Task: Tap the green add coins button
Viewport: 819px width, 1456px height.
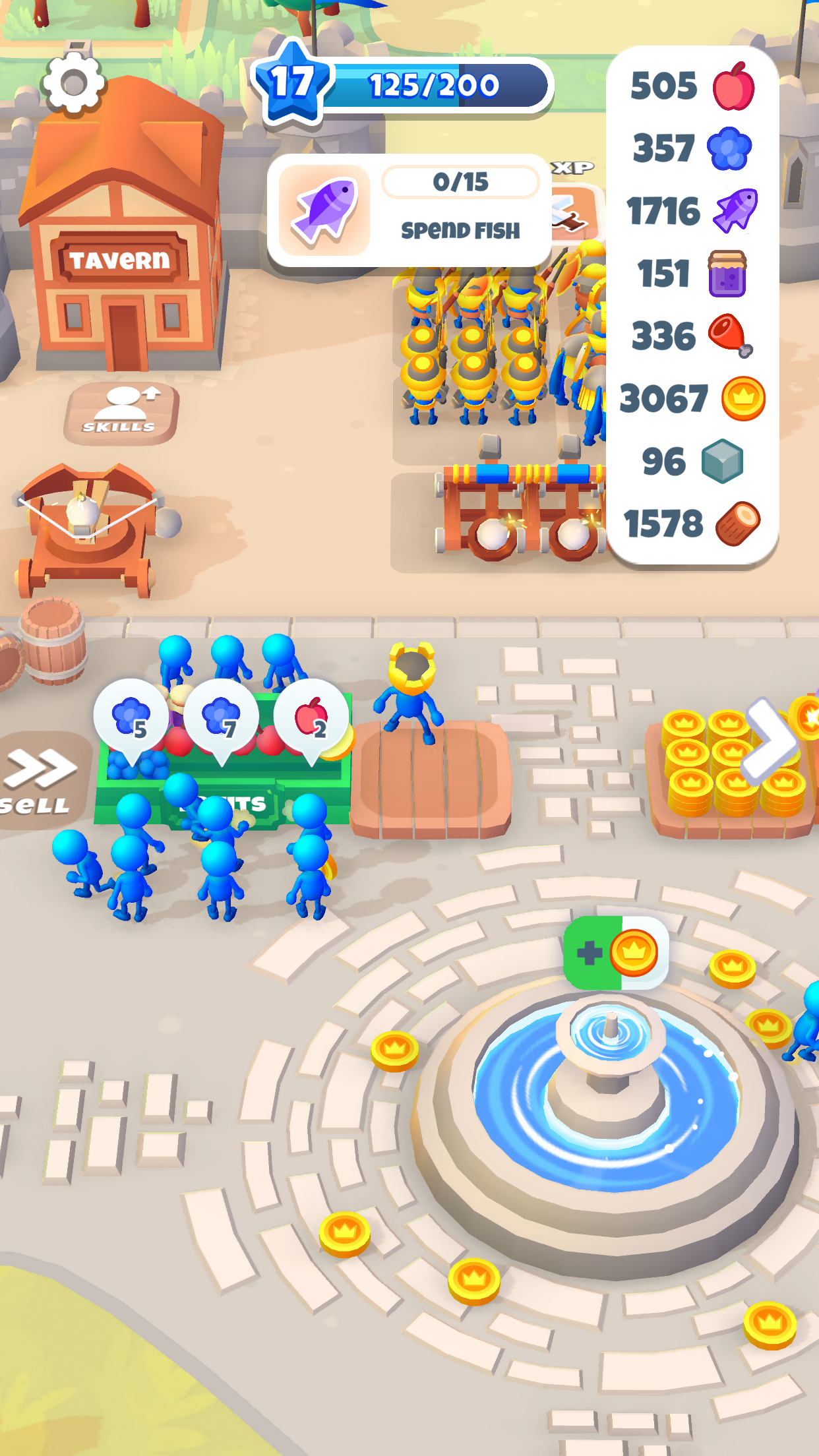Action: pos(615,953)
